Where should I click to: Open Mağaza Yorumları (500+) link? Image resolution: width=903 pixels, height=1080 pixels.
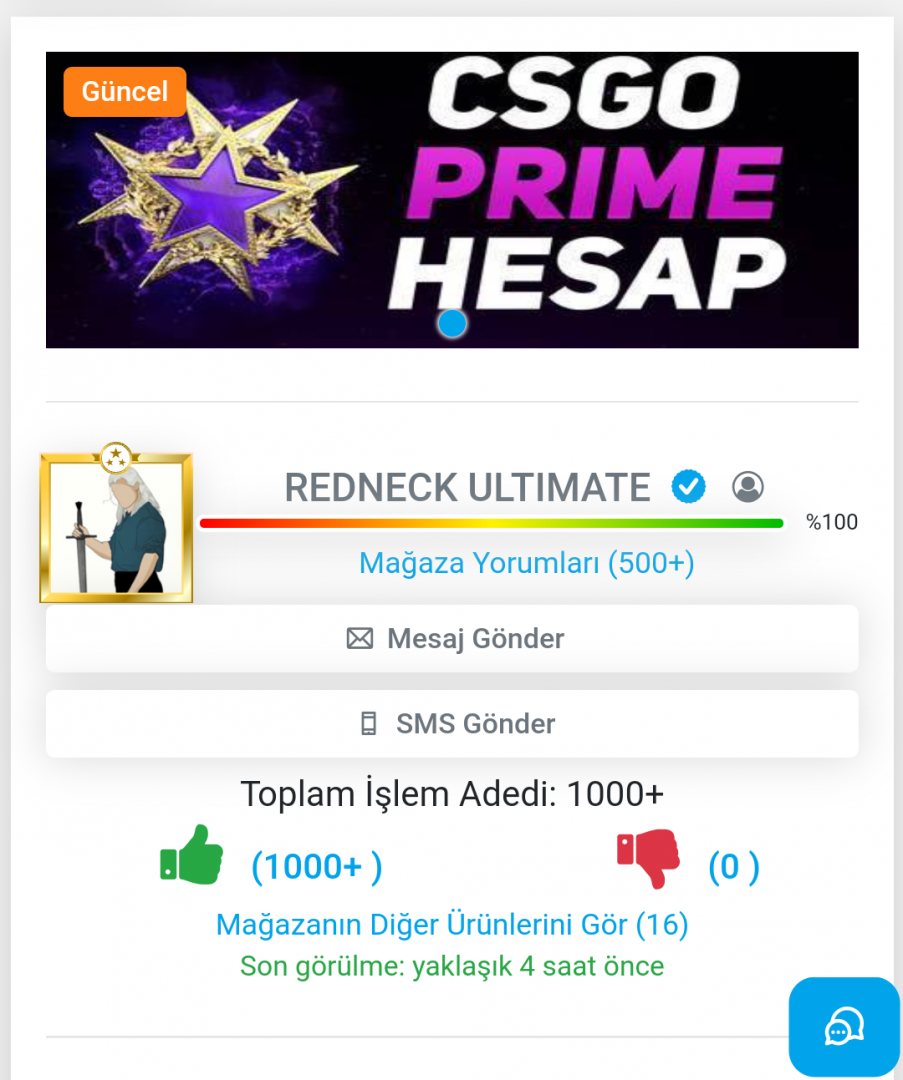click(526, 563)
